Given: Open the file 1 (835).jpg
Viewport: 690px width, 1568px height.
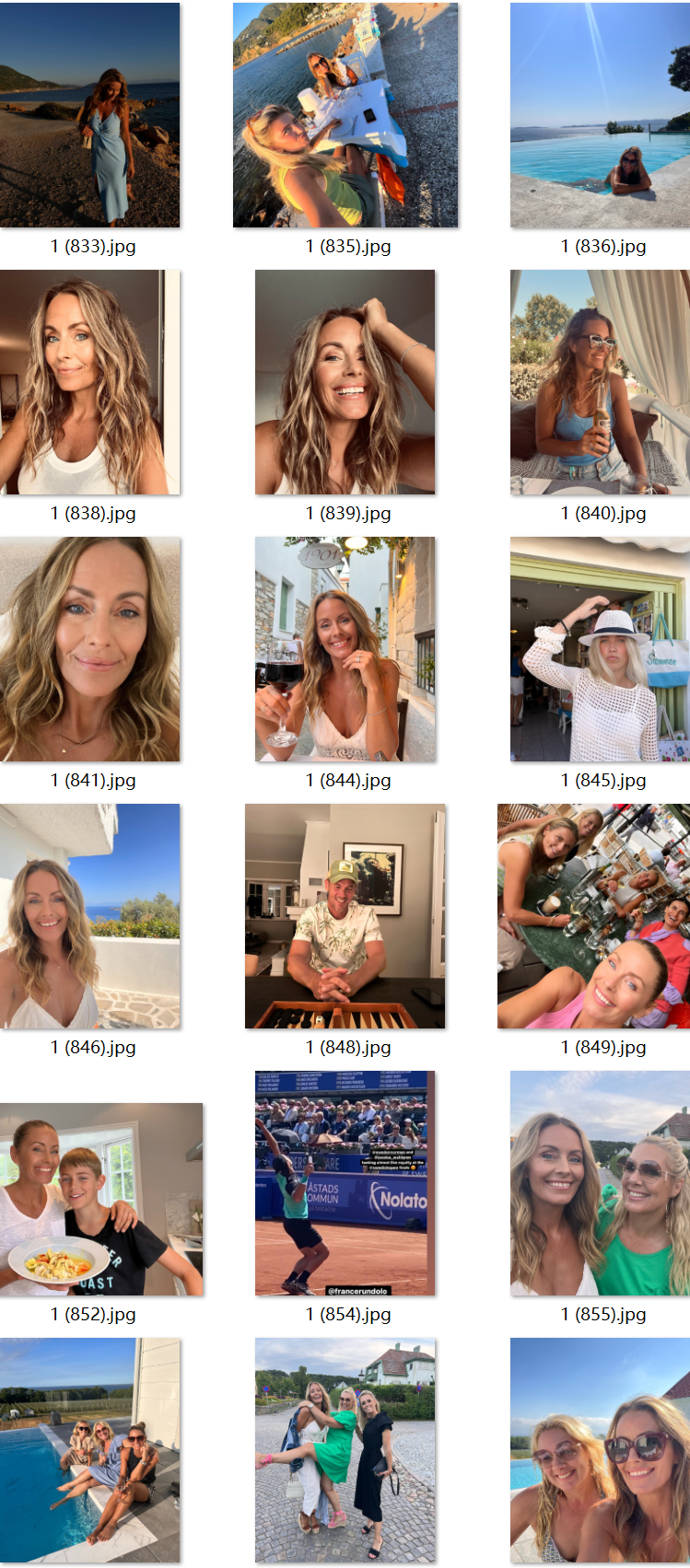Looking at the screenshot, I should coord(345,115).
